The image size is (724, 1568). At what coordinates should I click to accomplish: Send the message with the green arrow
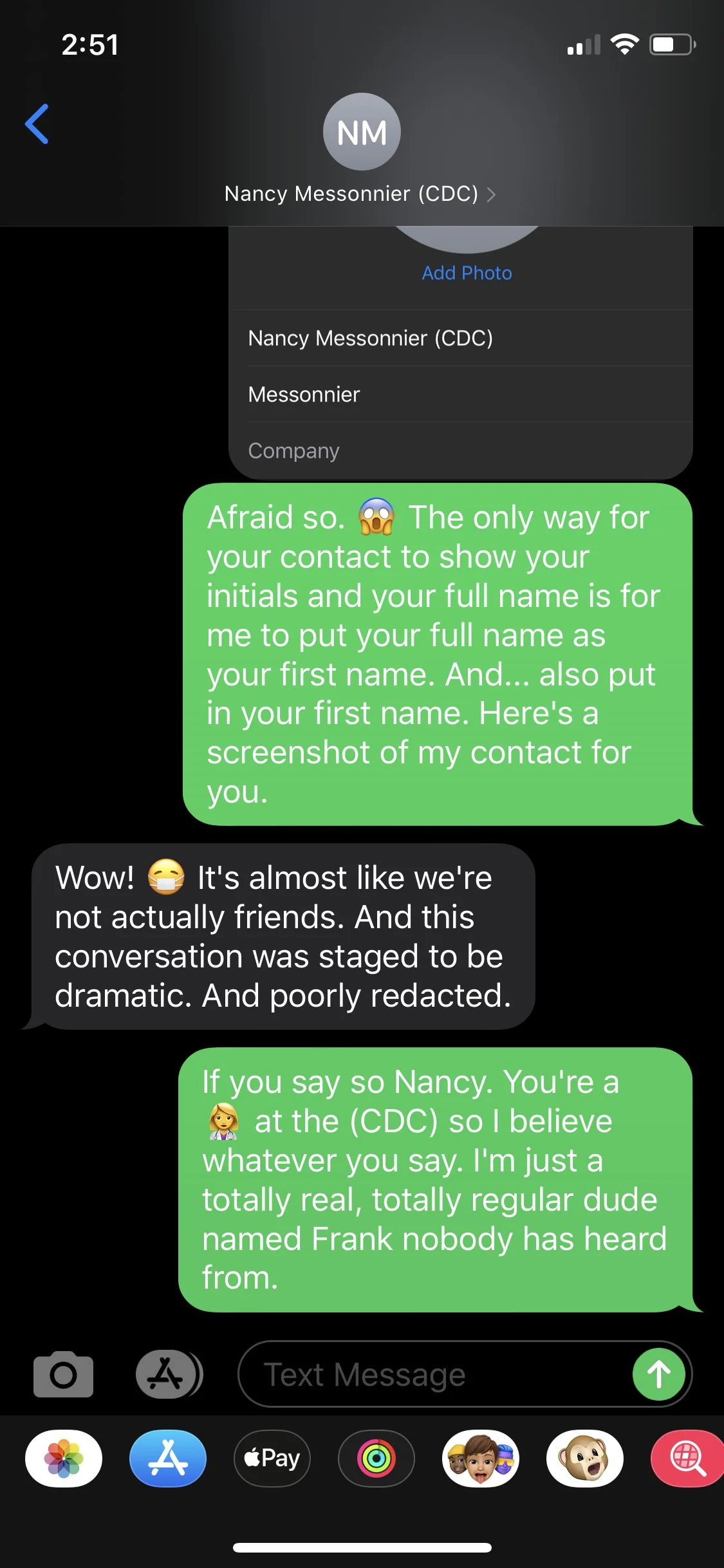658,1374
